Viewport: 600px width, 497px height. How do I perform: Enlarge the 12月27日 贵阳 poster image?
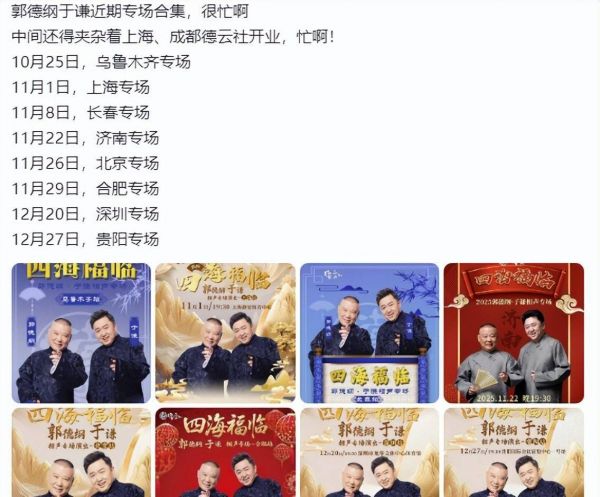(x=513, y=452)
